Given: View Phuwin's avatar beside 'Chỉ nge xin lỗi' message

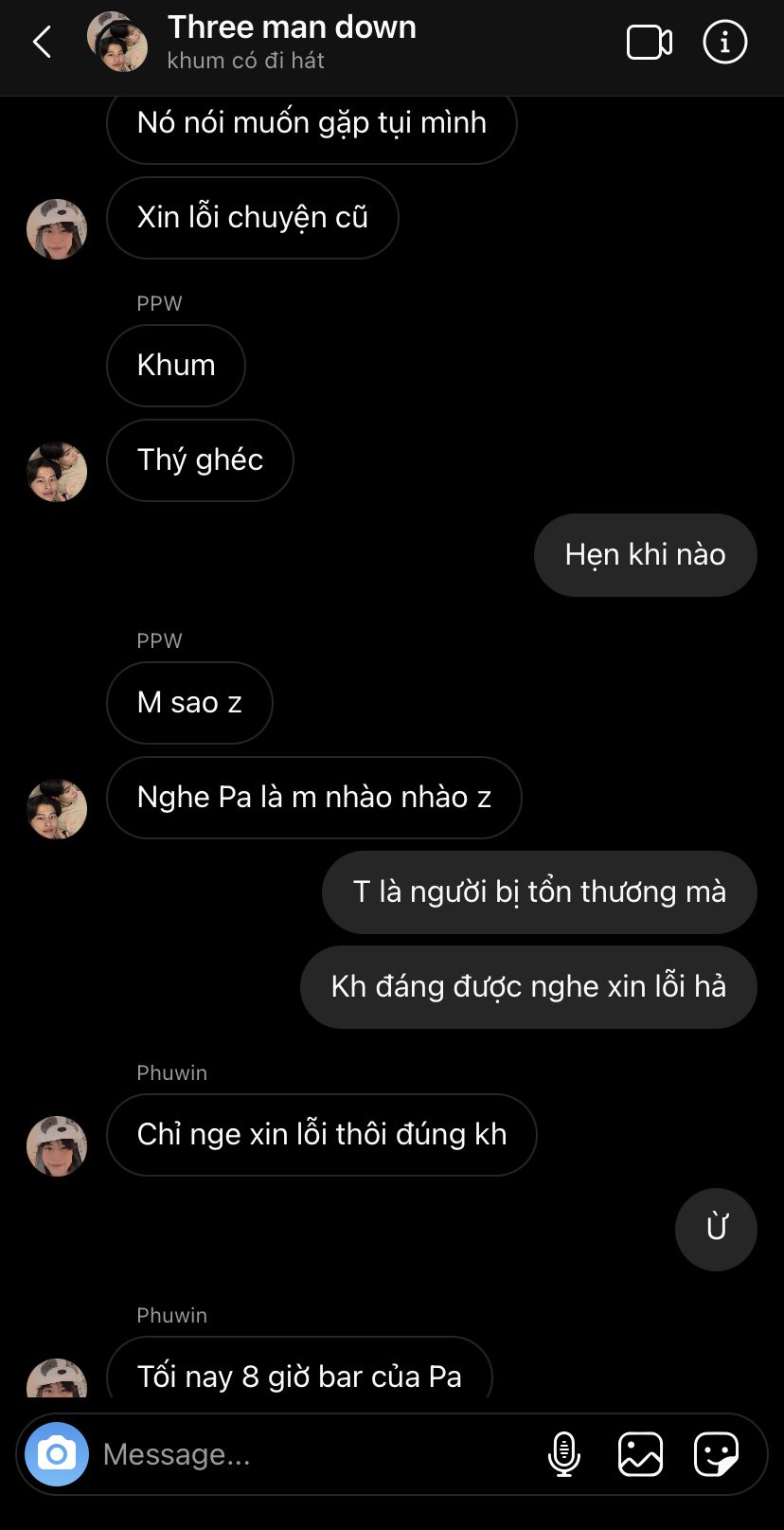Looking at the screenshot, I should click(57, 1146).
